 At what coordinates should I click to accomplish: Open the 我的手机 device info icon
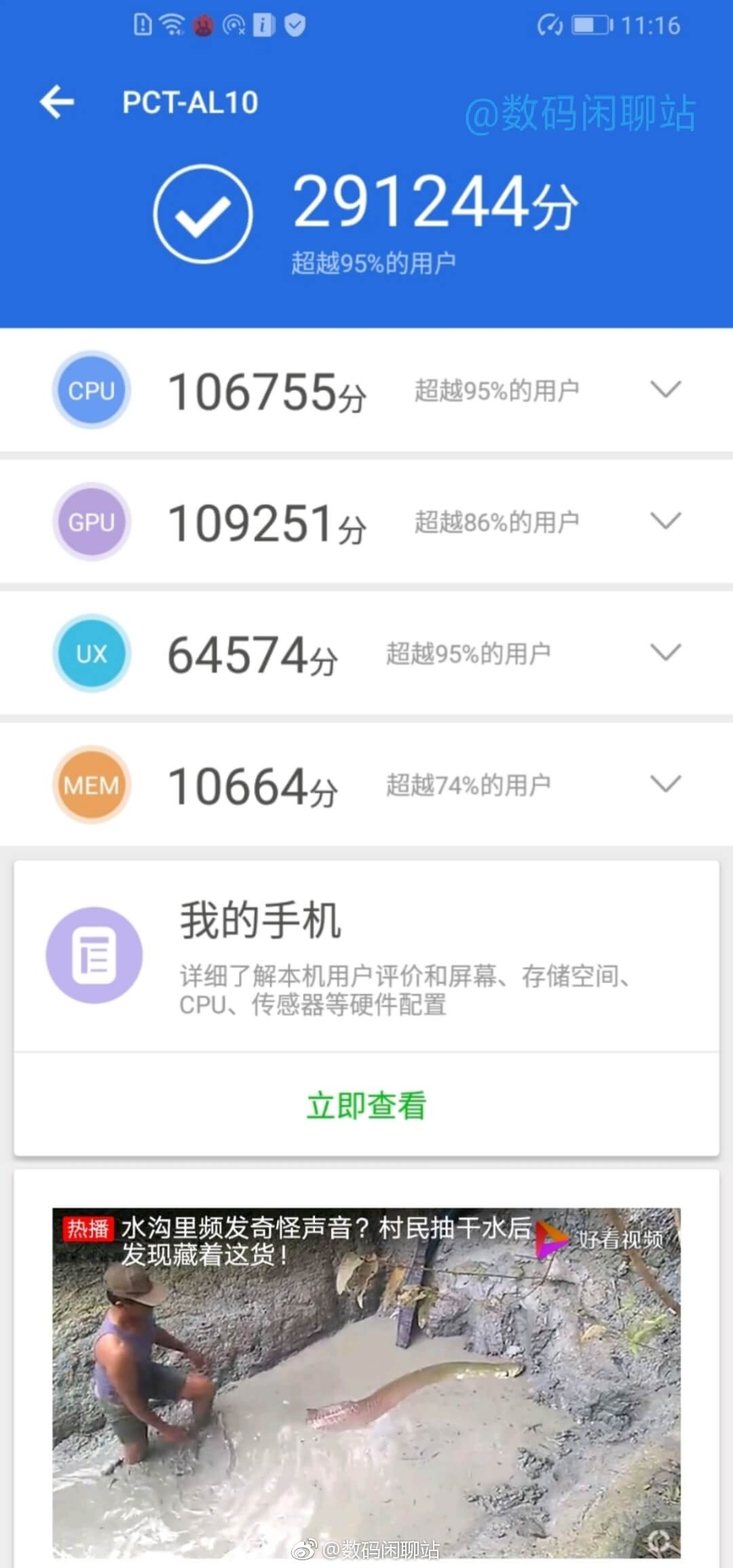click(95, 954)
